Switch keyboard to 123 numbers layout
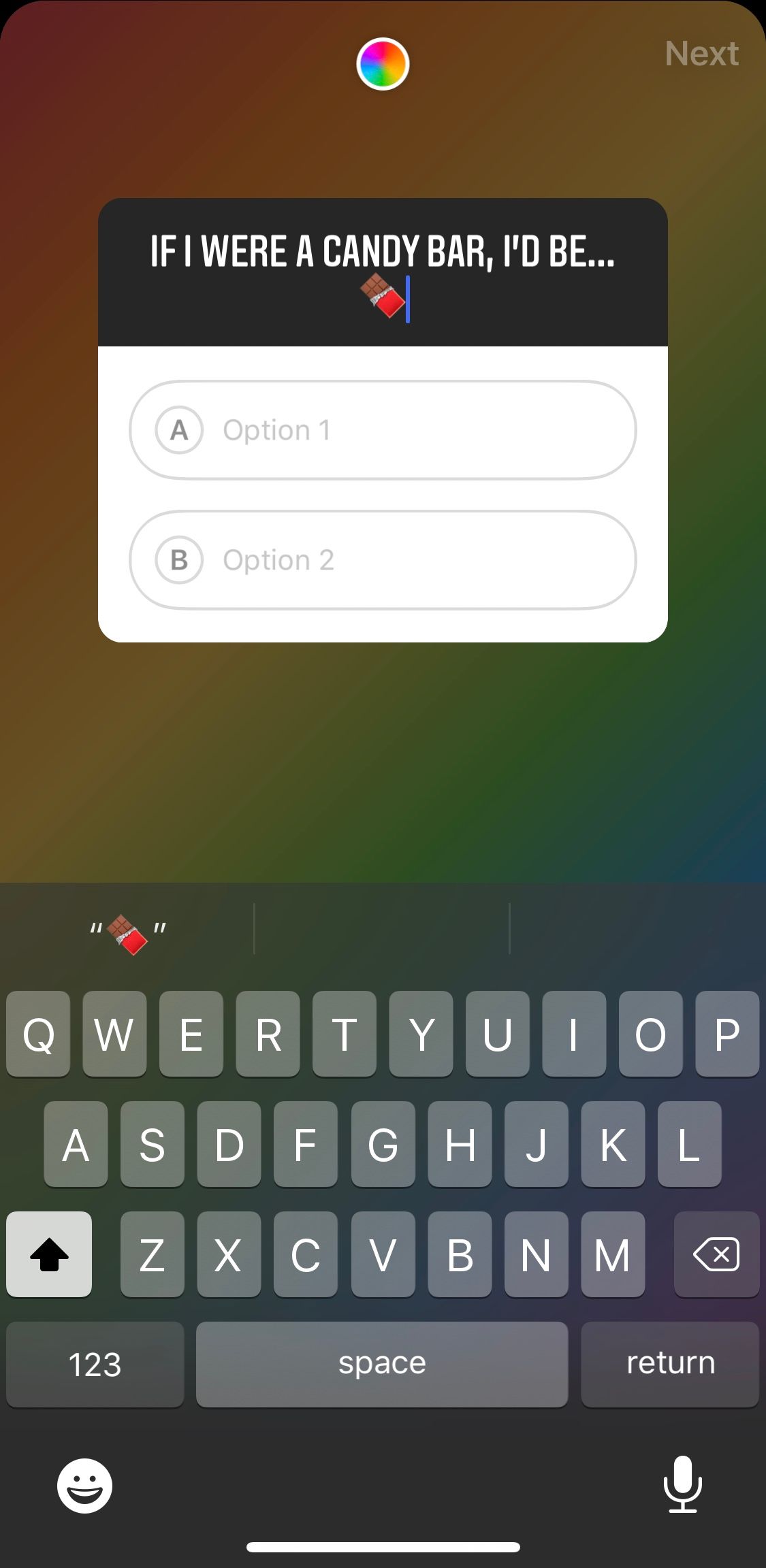The image size is (766, 1568). (95, 1364)
